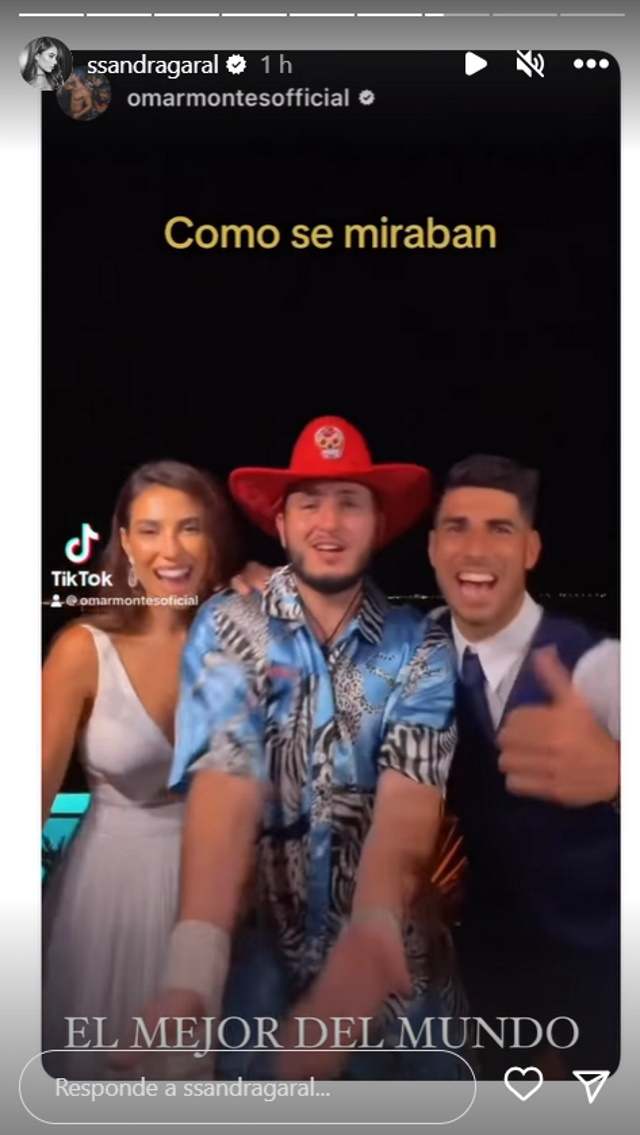This screenshot has width=640, height=1135.
Task: Open ssandragaral's profile picture
Action: (x=45, y=63)
